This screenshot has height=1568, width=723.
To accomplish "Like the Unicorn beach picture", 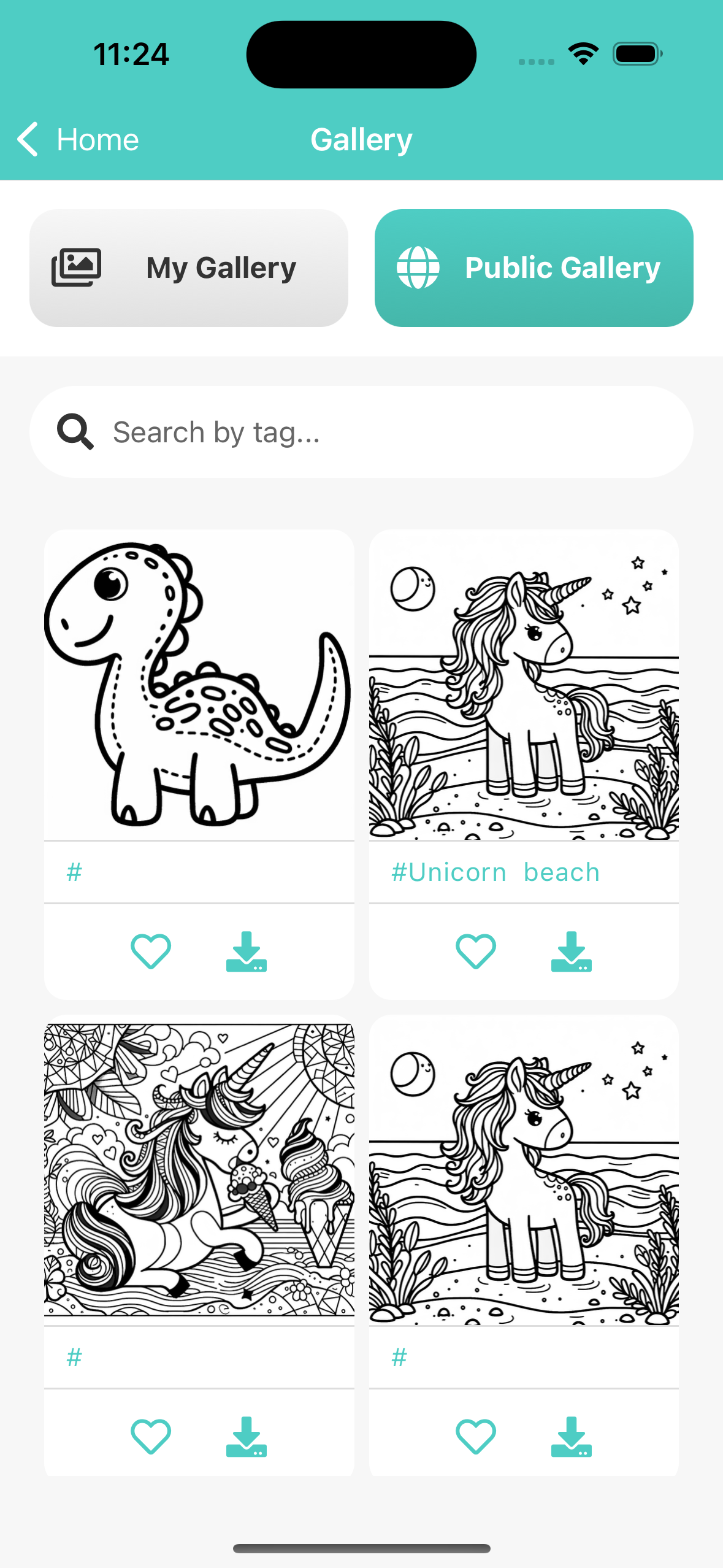I will coord(476,951).
